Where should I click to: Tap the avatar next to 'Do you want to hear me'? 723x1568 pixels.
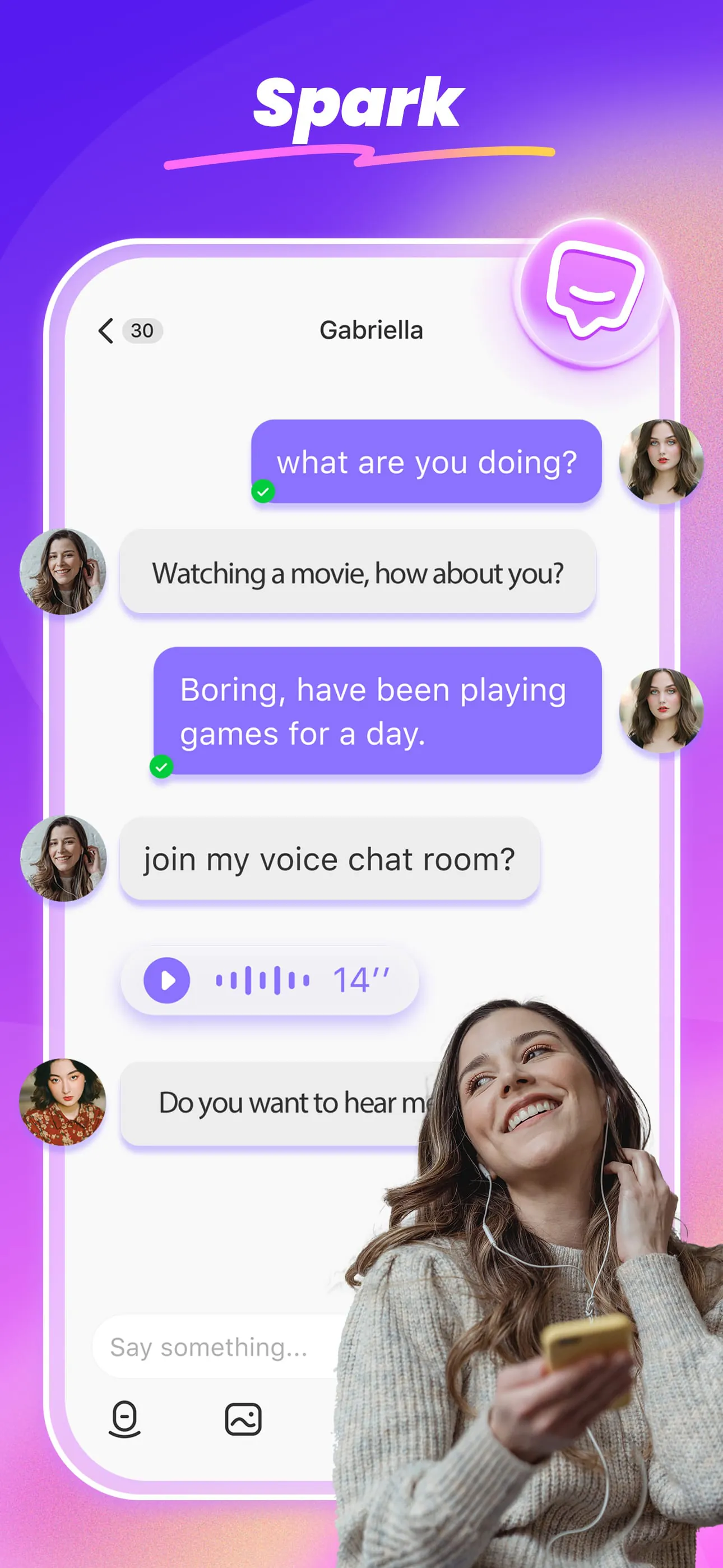pos(64,1103)
